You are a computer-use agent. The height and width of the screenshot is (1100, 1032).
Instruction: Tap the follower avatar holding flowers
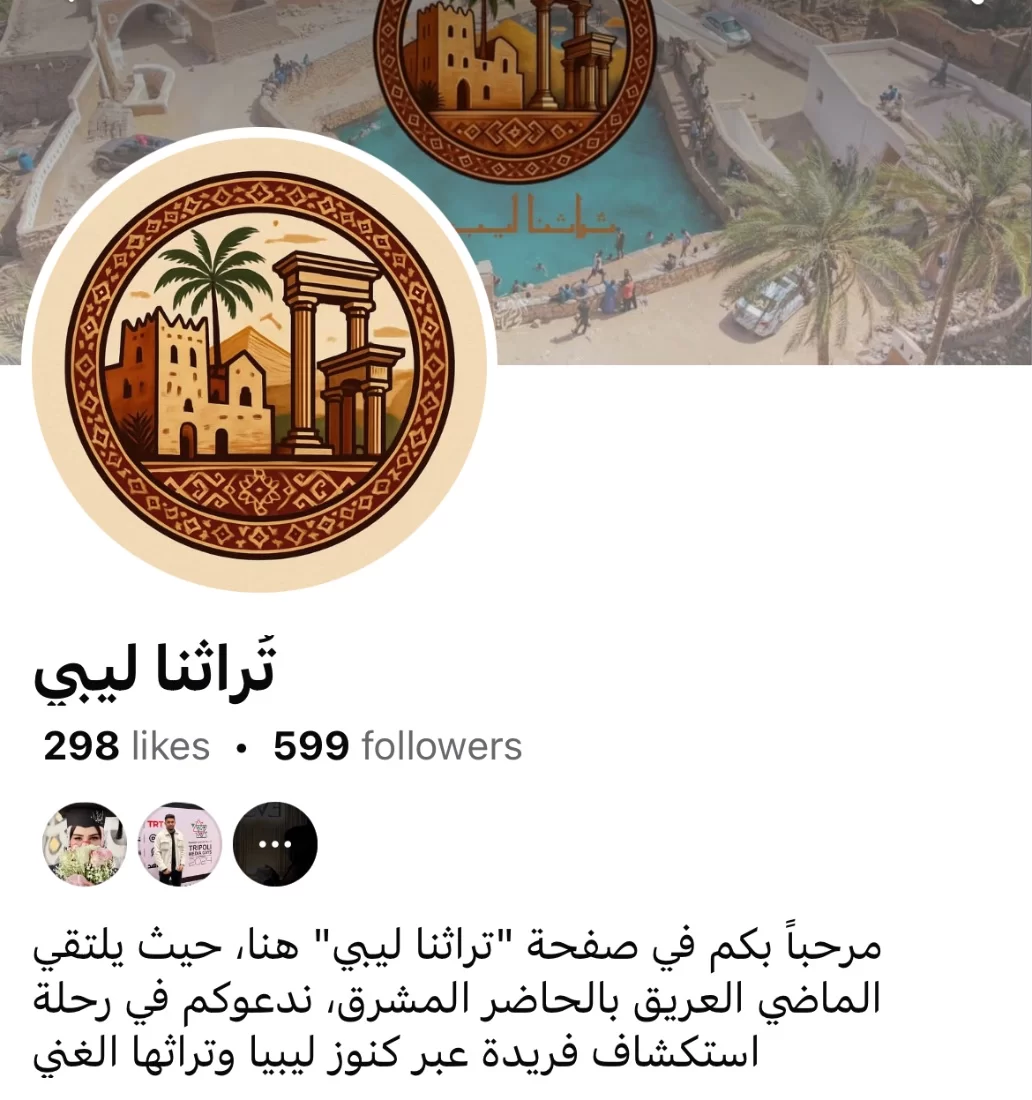(x=84, y=844)
